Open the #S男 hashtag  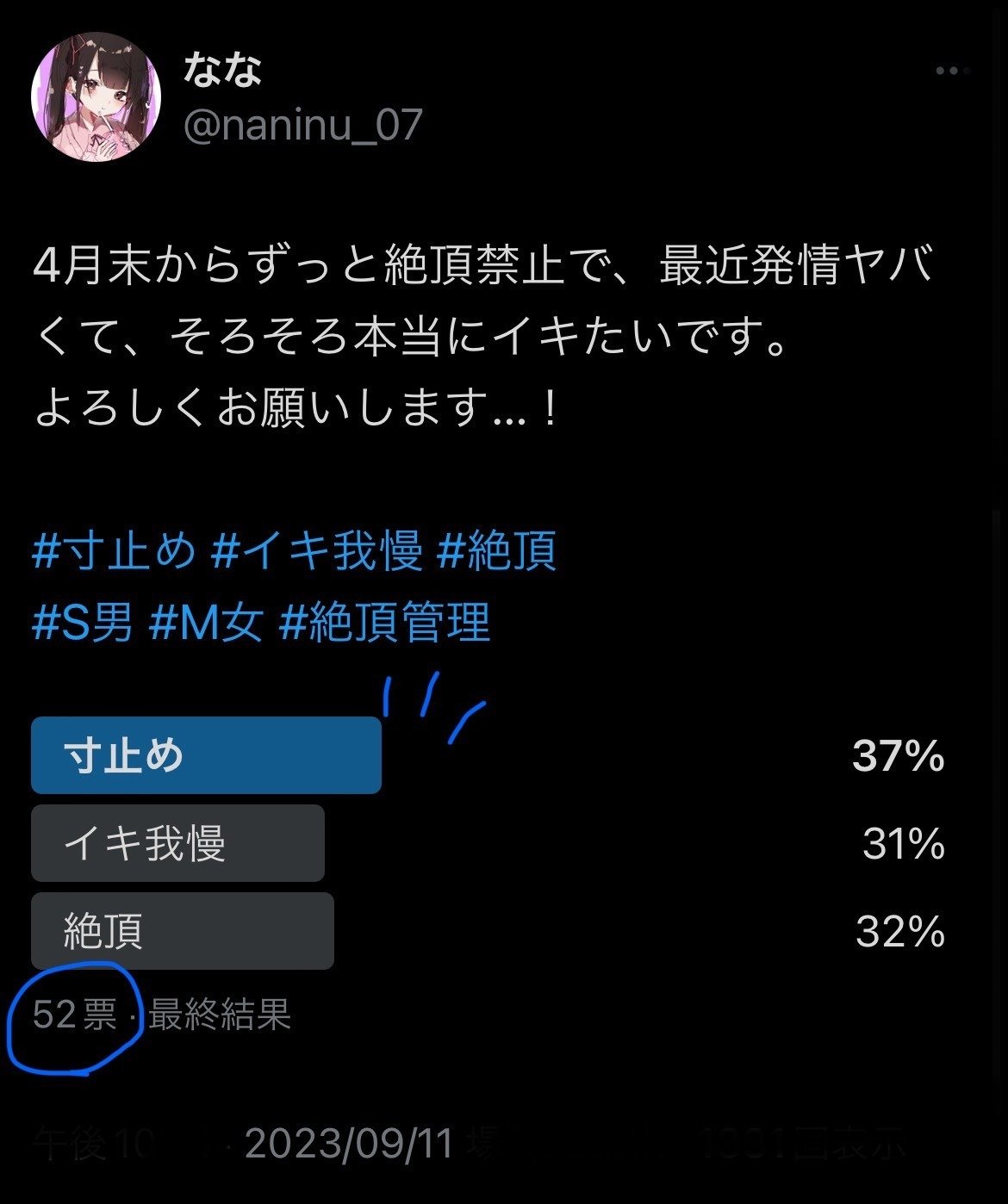[83, 622]
